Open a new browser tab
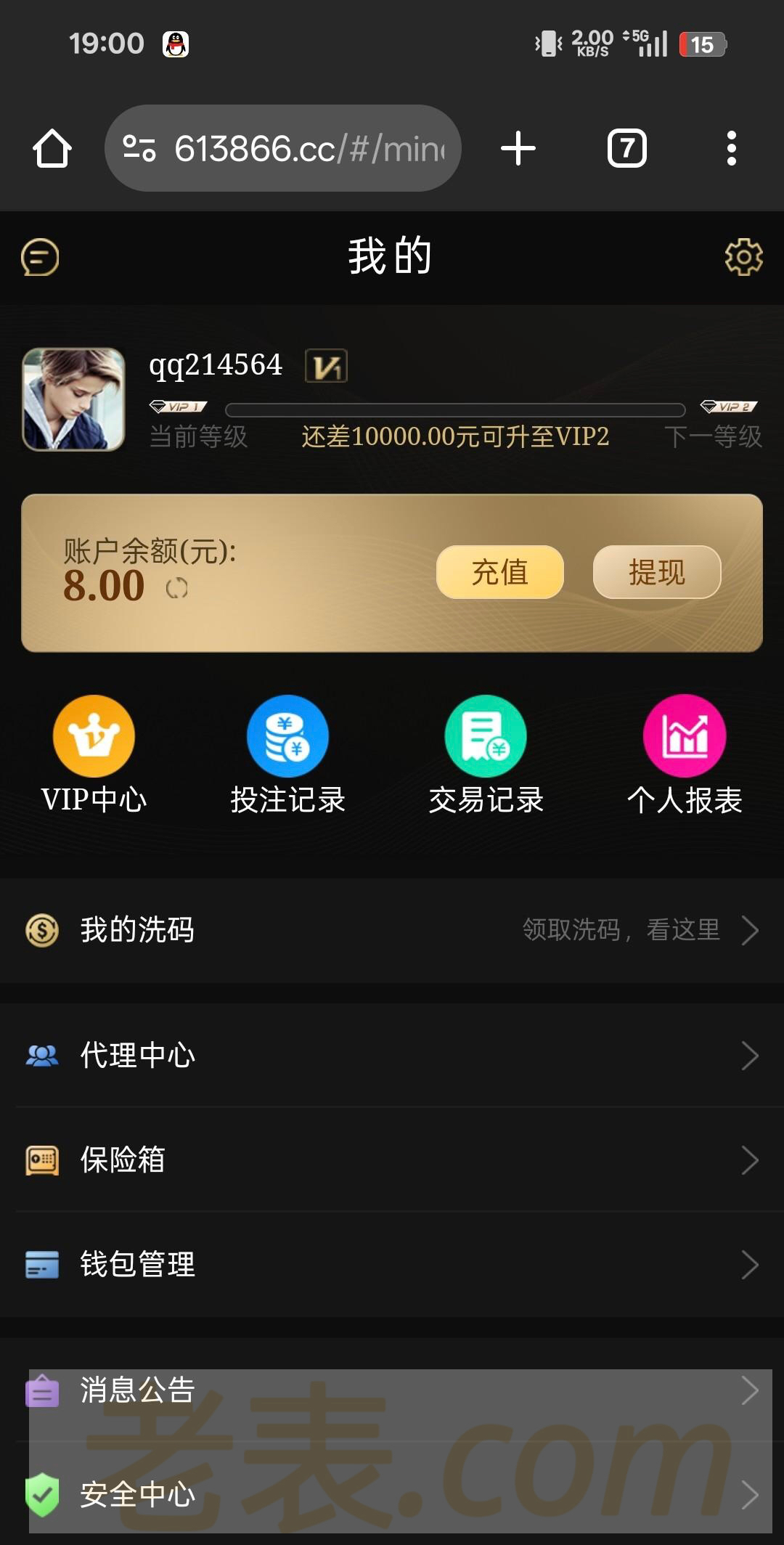784x1545 pixels. pyautogui.click(x=518, y=149)
